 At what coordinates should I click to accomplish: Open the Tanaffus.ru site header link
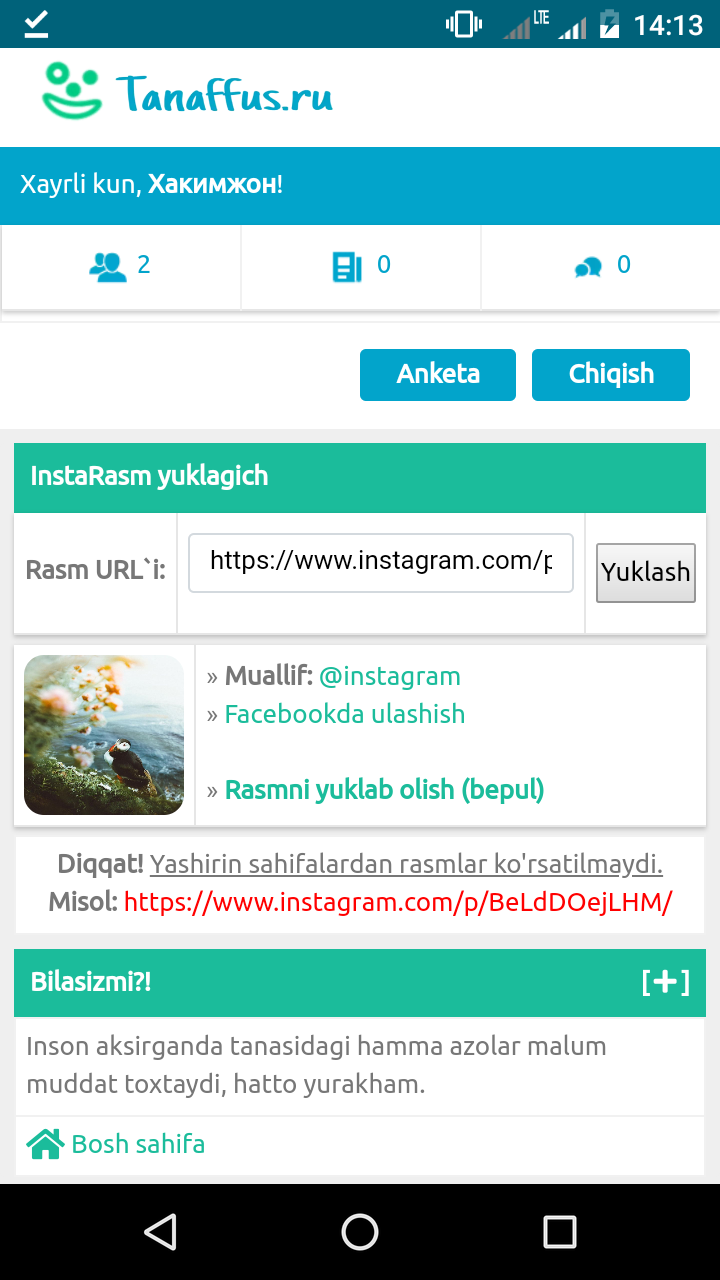(x=188, y=92)
